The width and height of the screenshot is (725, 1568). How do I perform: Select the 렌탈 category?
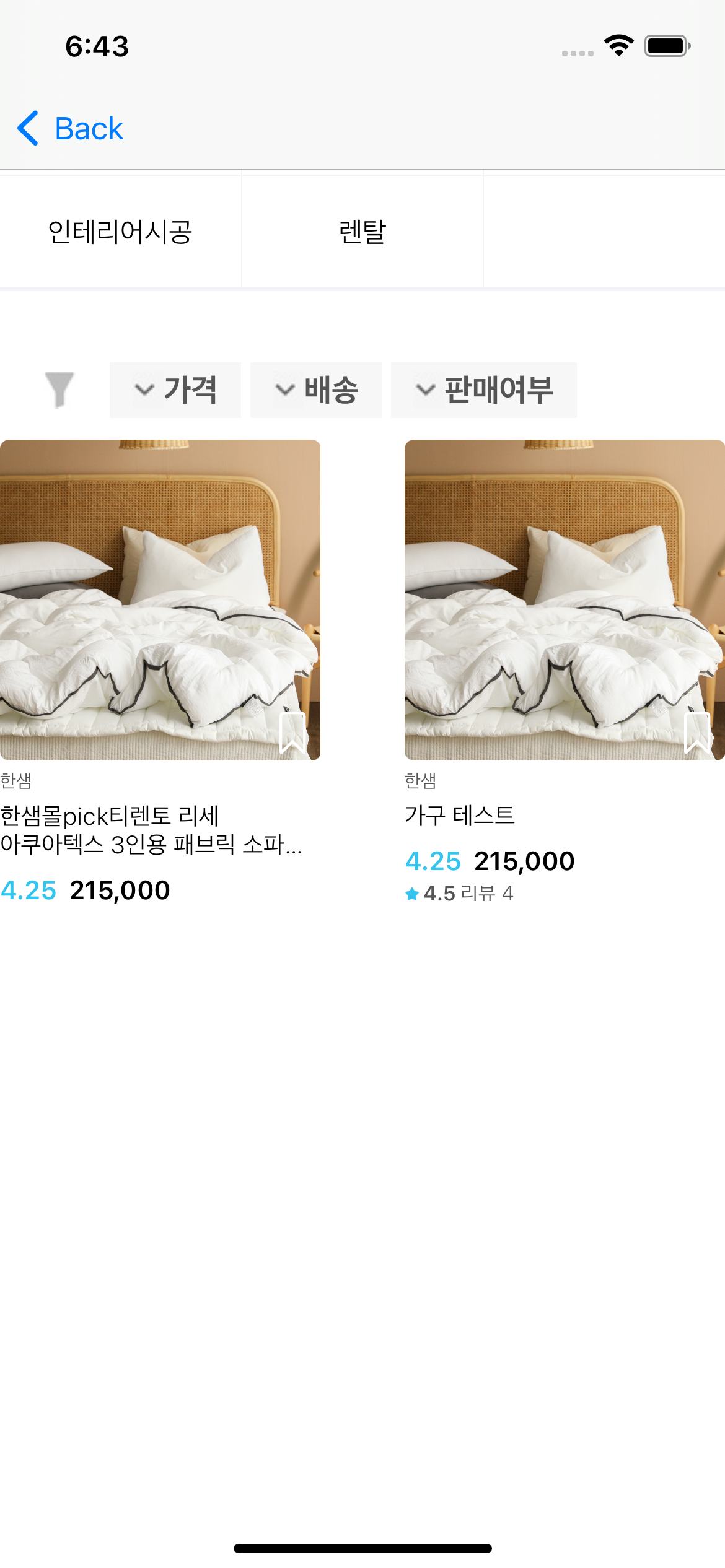coord(362,232)
